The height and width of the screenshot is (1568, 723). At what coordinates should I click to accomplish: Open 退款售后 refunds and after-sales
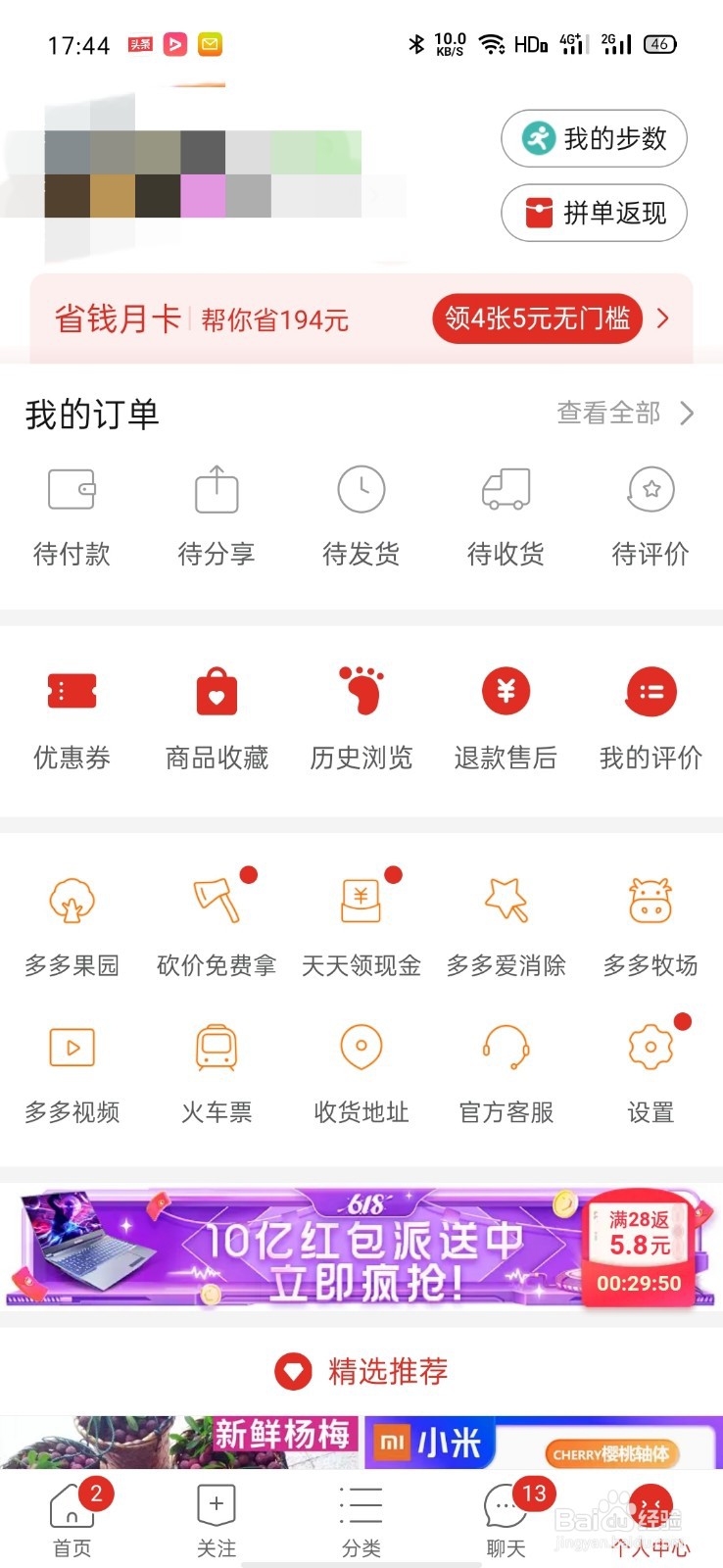pyautogui.click(x=506, y=717)
